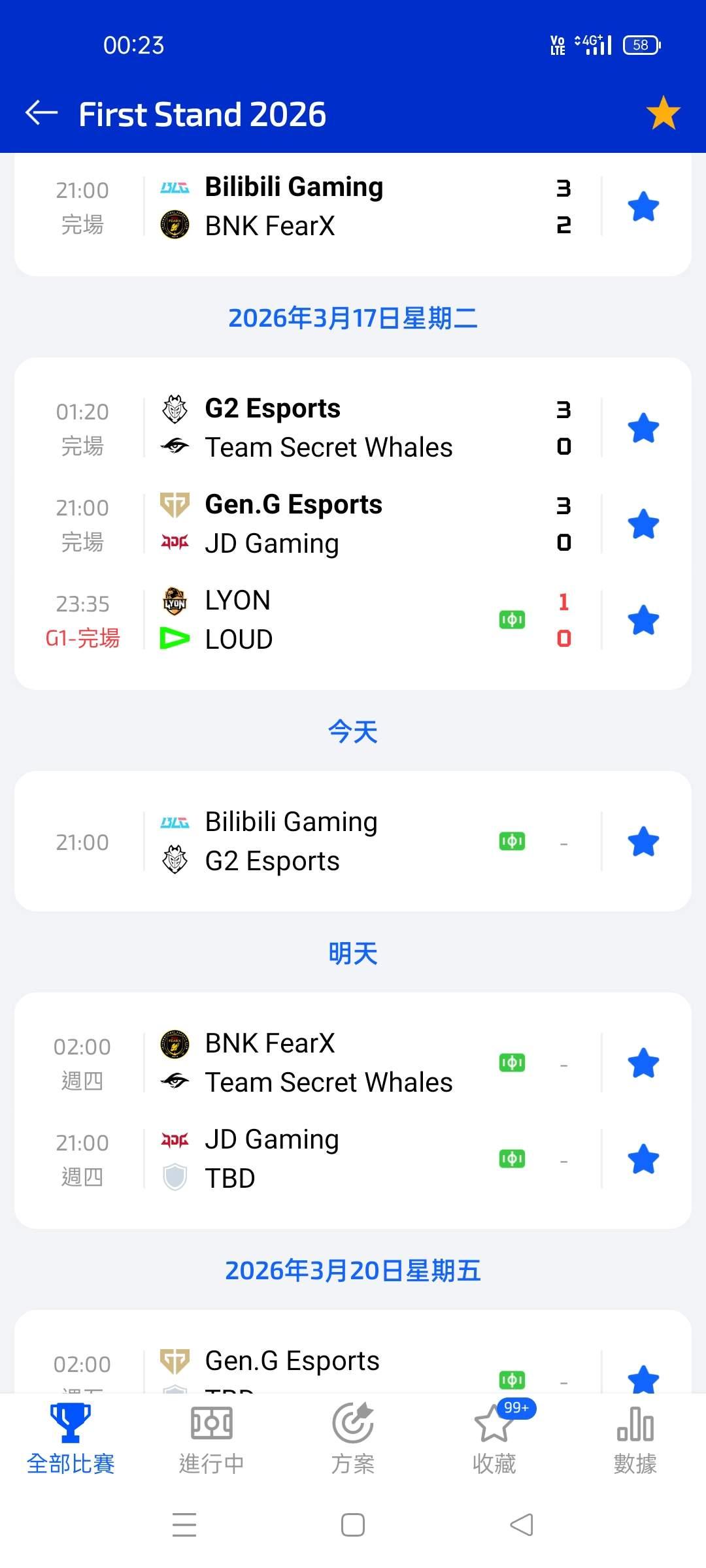Viewport: 706px width, 1568px height.
Task: Remove star from Bilibili Gaming vs G2 Esports
Action: pyautogui.click(x=643, y=841)
